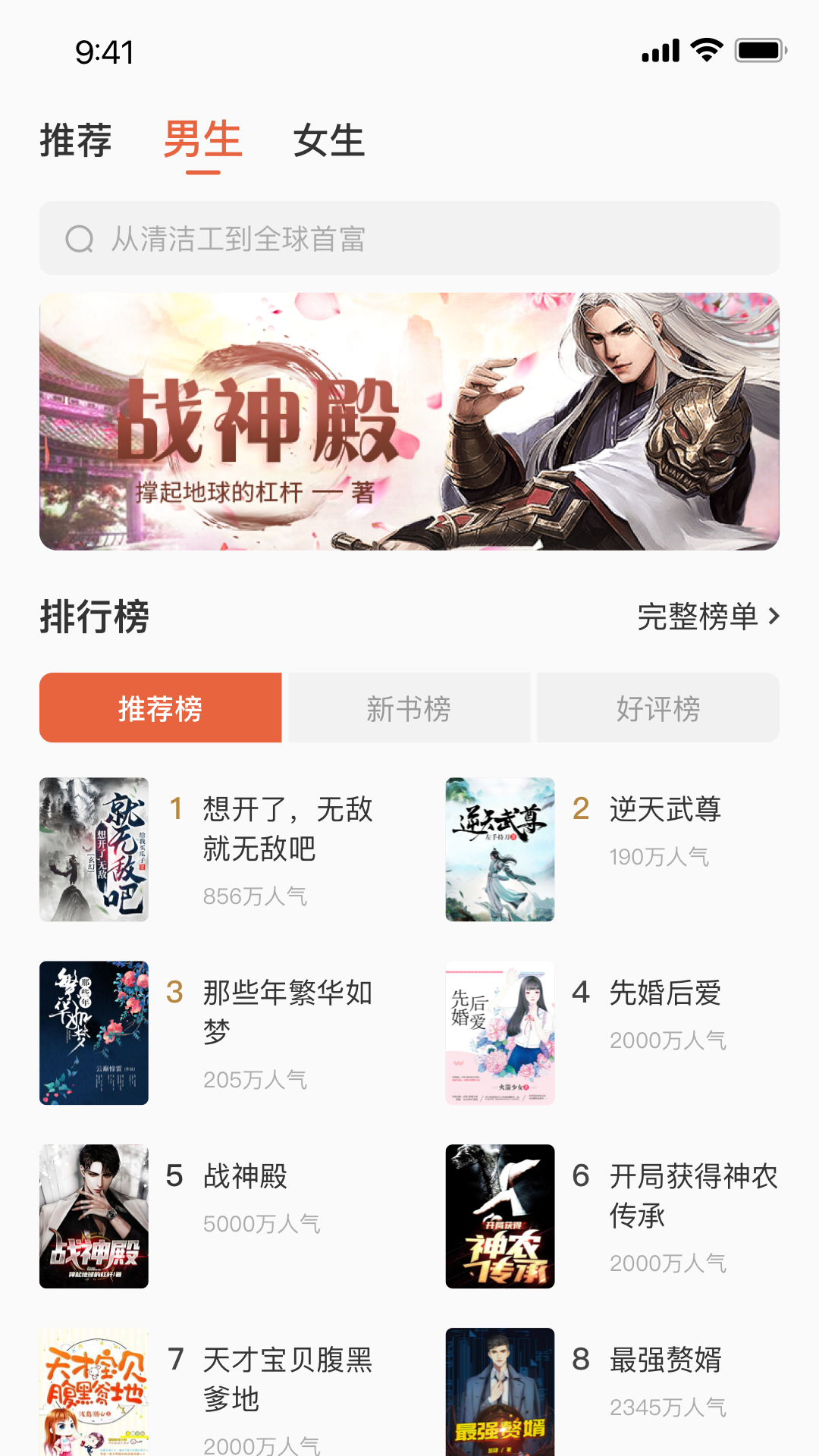Tap the cellular signal icon

click(x=659, y=51)
